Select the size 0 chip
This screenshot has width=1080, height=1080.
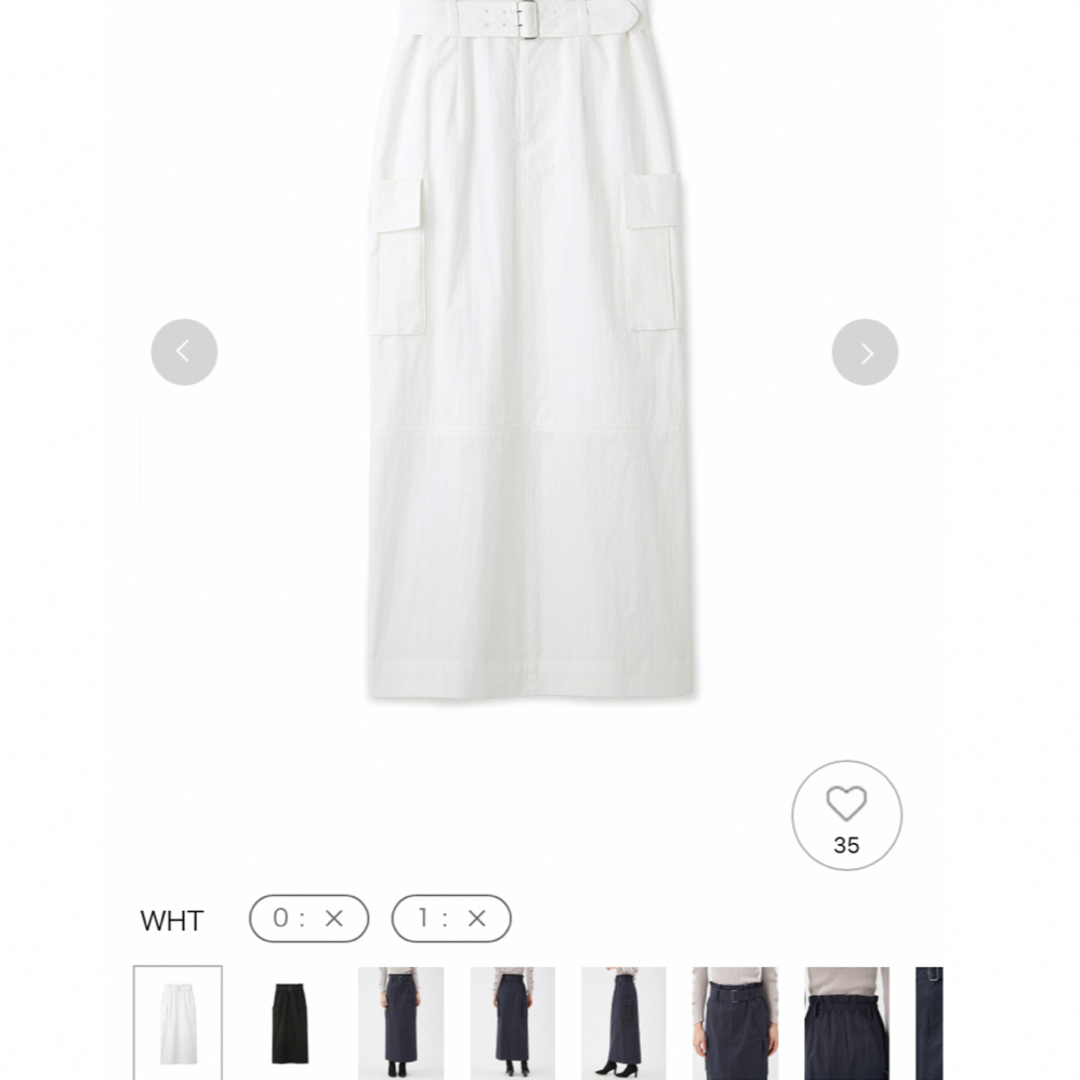(x=309, y=918)
